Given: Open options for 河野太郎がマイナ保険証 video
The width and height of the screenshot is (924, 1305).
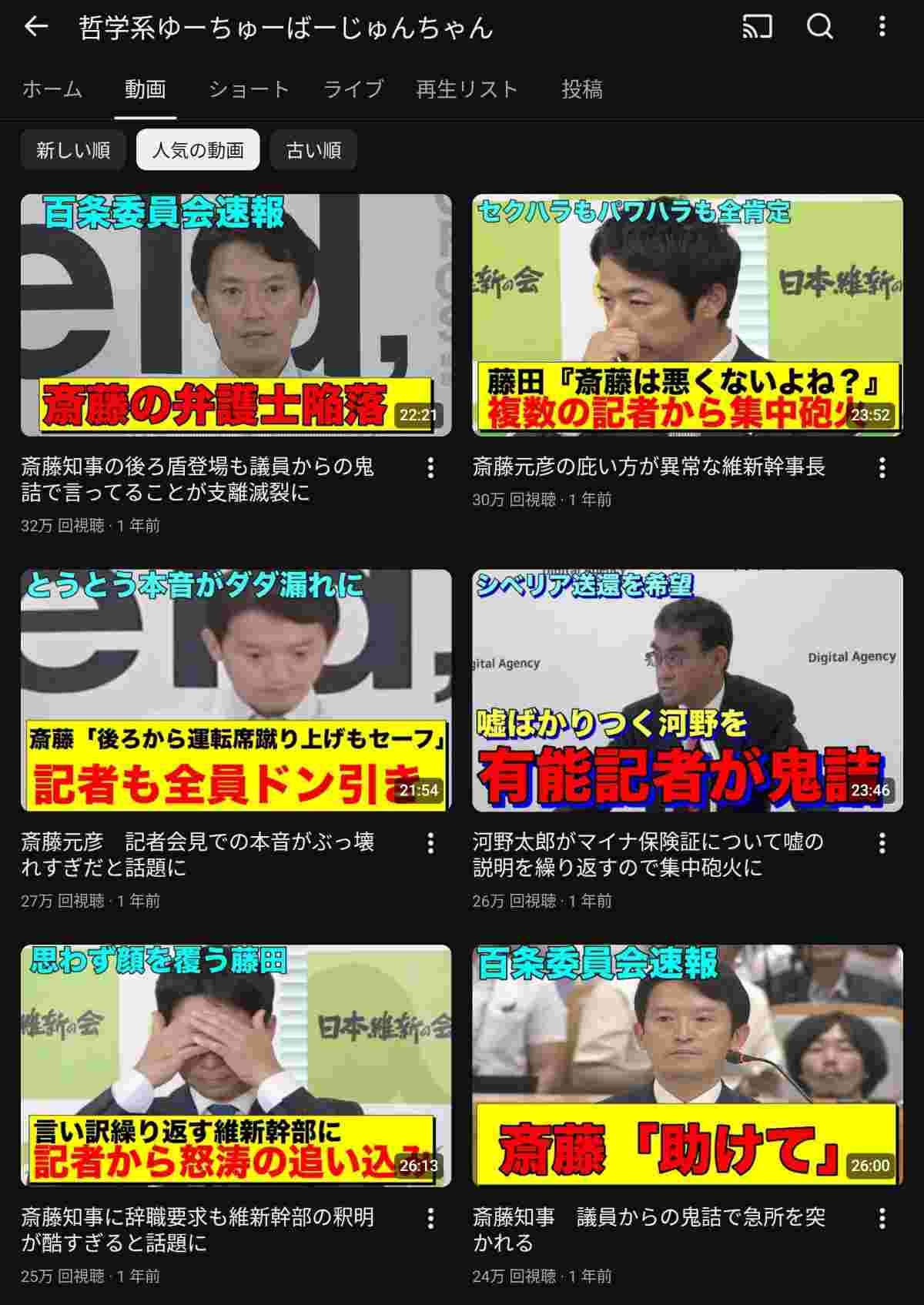Looking at the screenshot, I should [x=882, y=843].
